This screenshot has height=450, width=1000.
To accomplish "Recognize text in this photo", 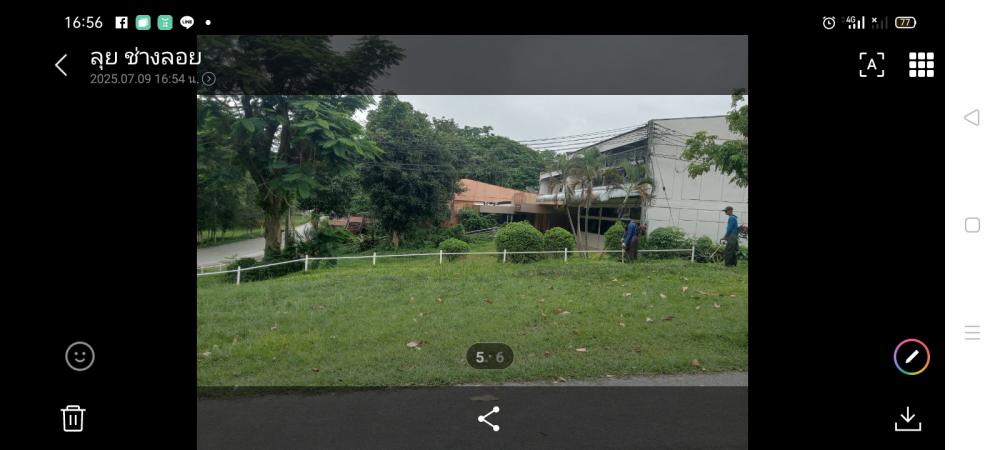I will coord(871,65).
